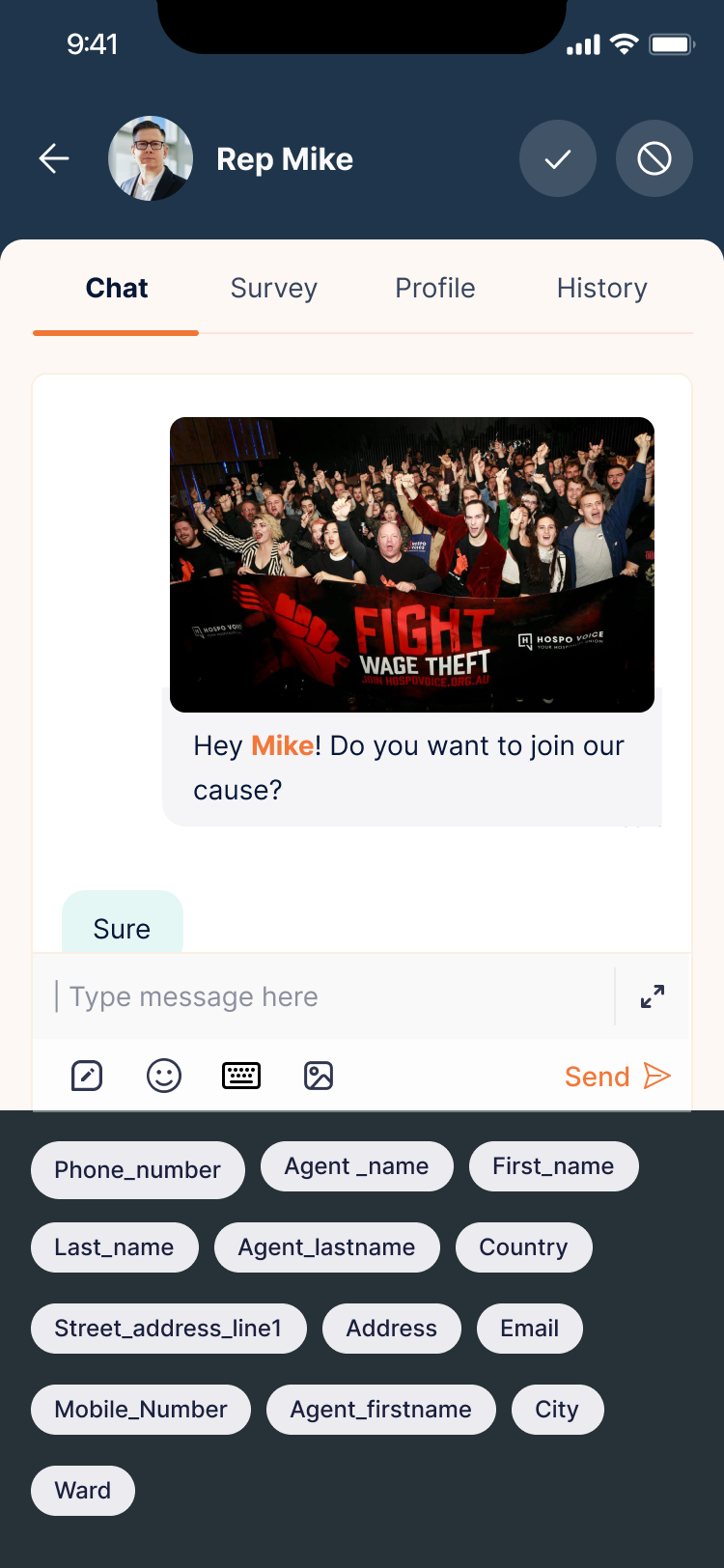Open the Profile tab
Viewport: 724px width, 1568px height.
435,288
